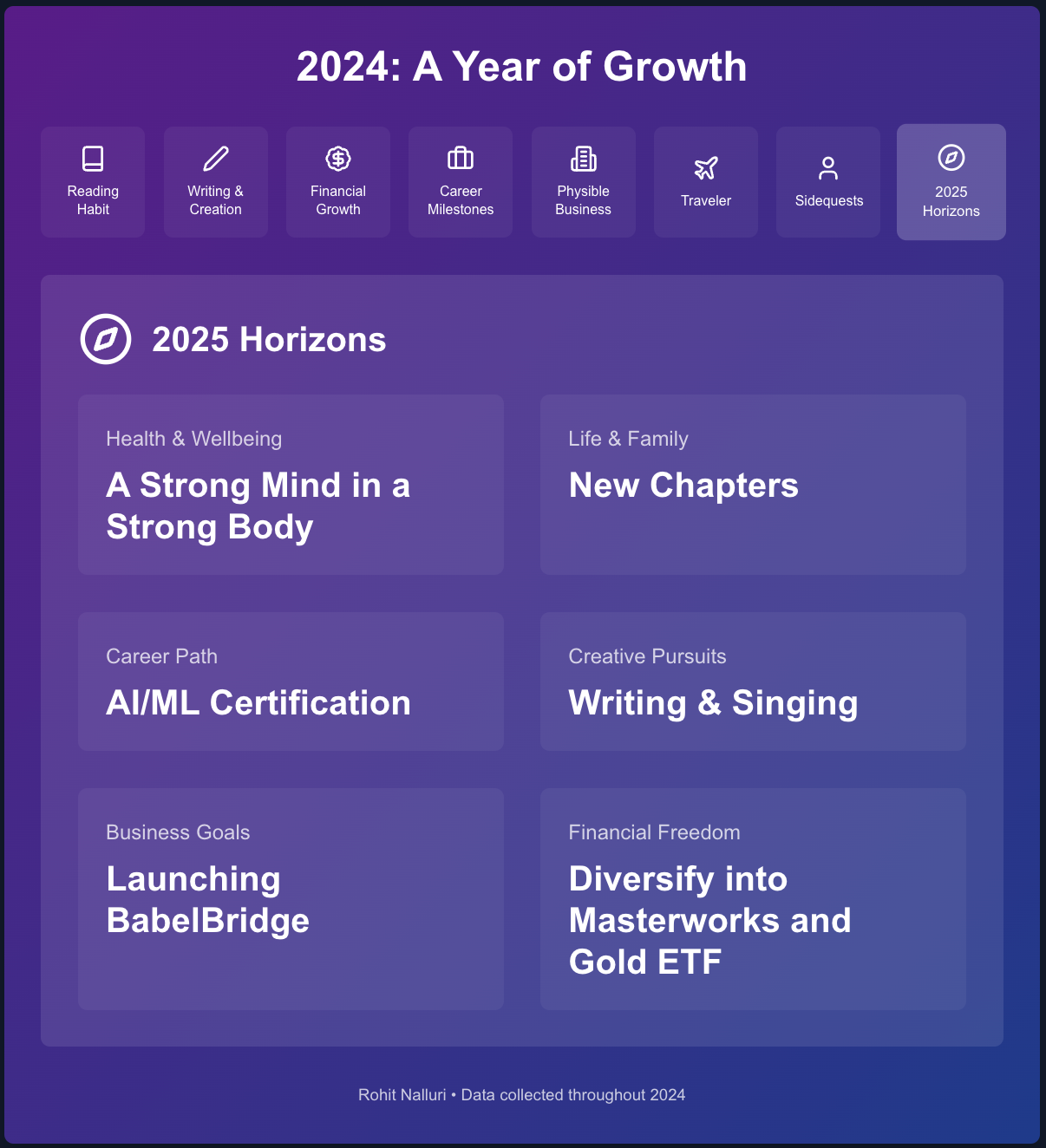Show the Career Milestones section
This screenshot has height=1148, width=1046.
coord(461,182)
